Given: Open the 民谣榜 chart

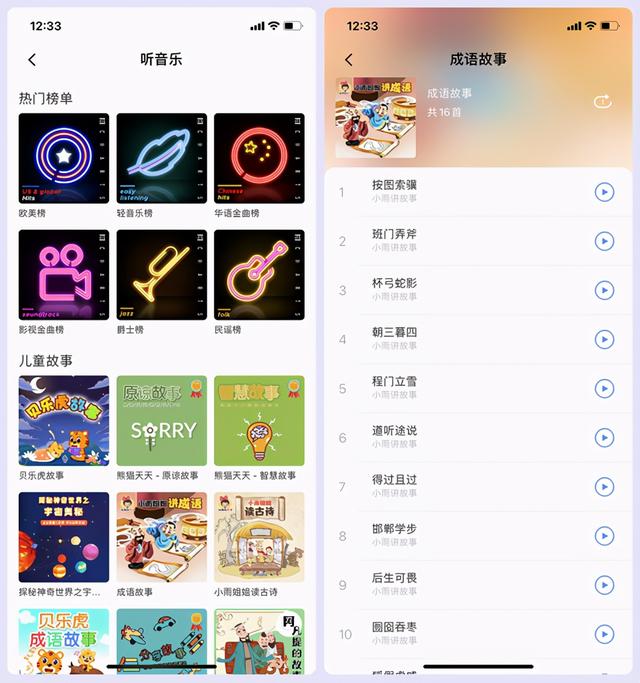Looking at the screenshot, I should [259, 275].
